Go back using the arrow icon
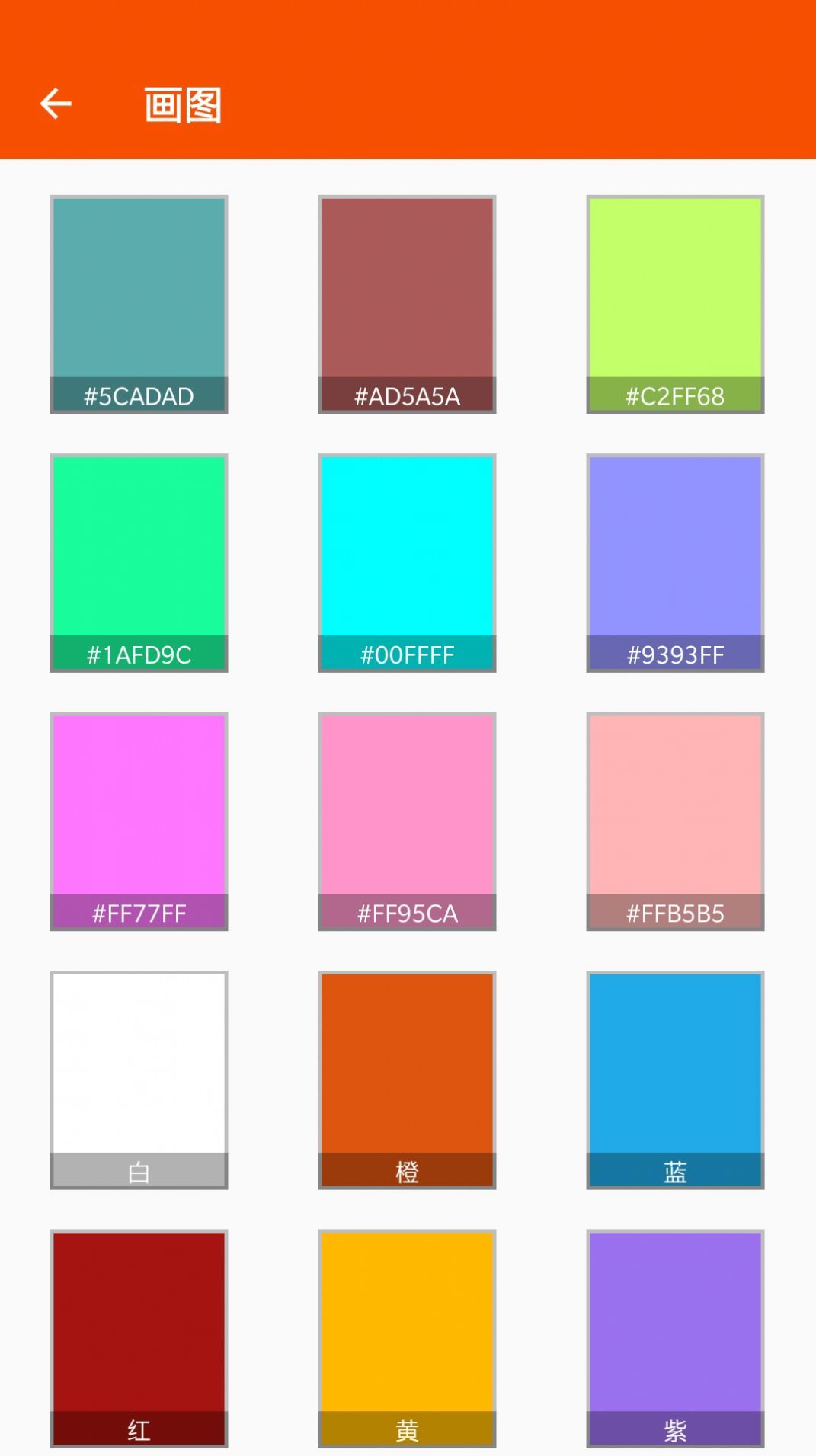 tap(56, 104)
